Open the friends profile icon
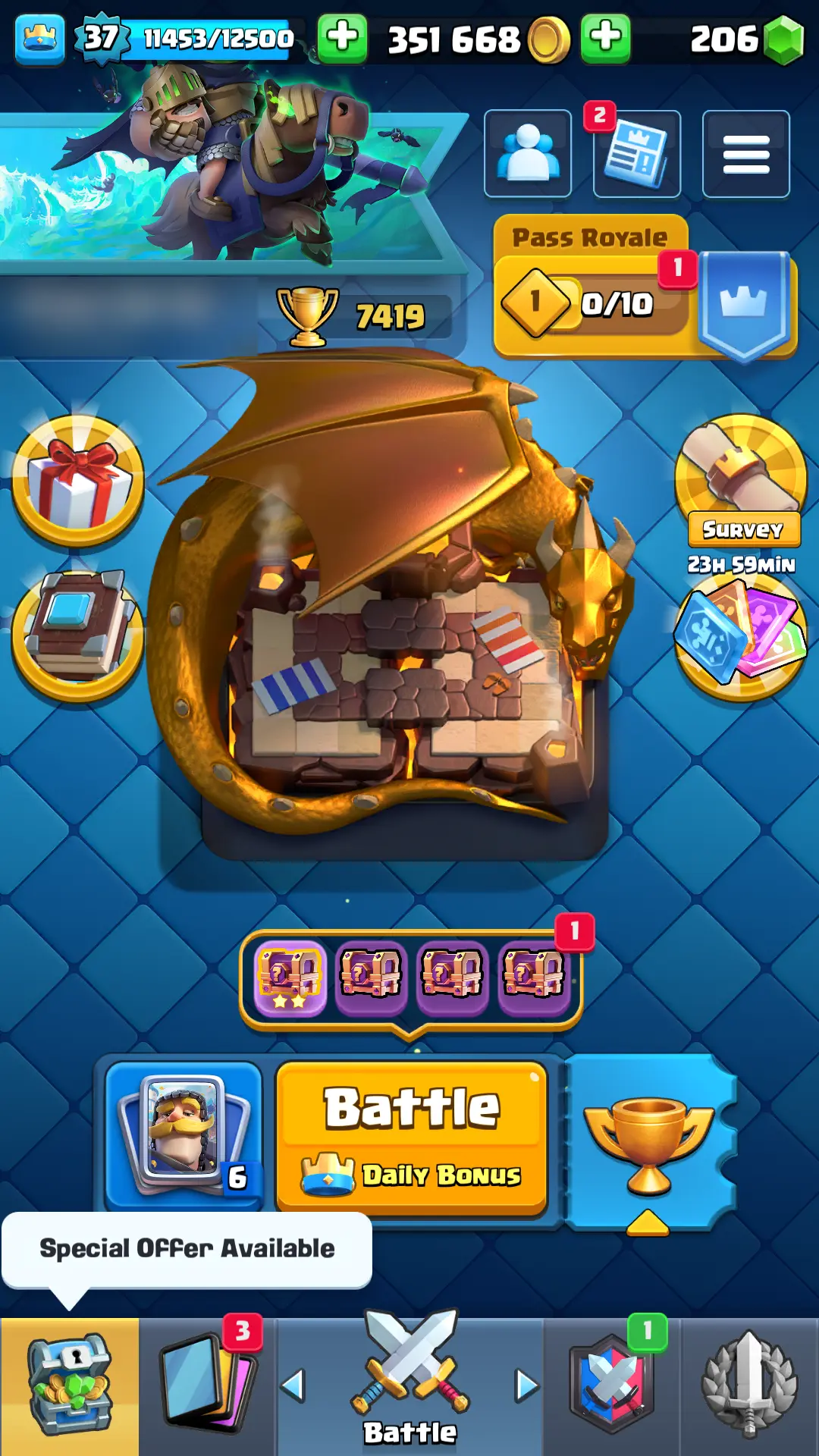The image size is (819, 1456). [528, 154]
